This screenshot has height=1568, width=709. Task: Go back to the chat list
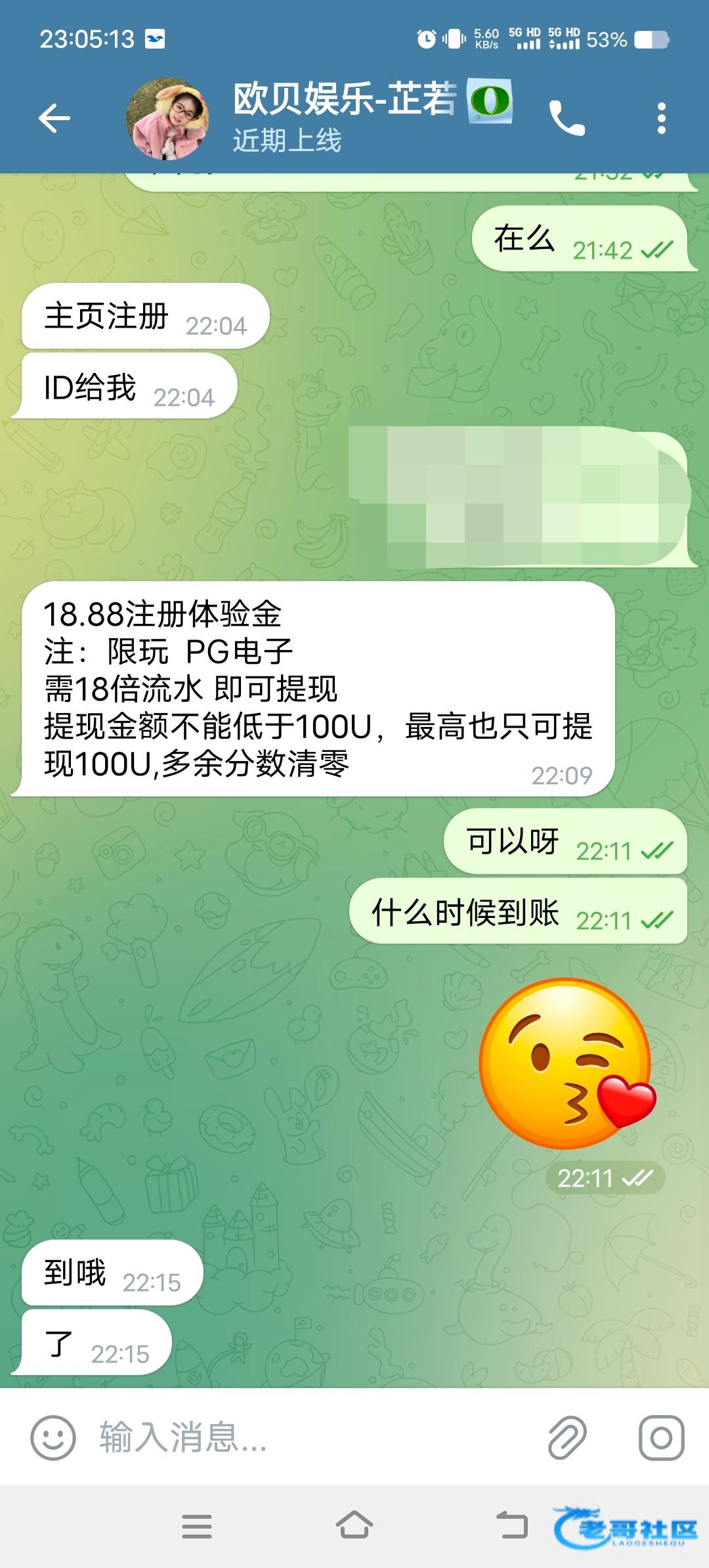(x=54, y=119)
